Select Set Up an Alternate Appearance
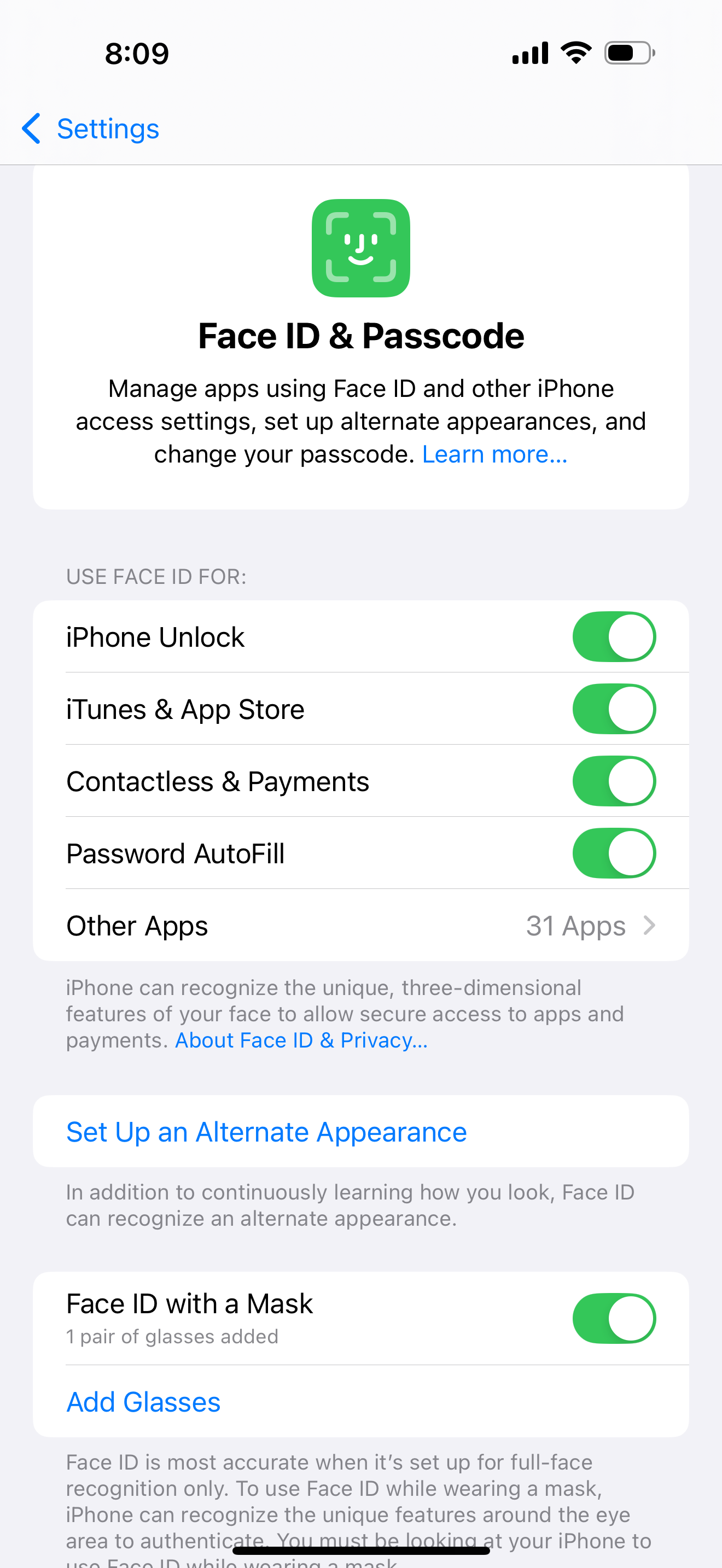Viewport: 722px width, 1568px height. coord(266,1132)
